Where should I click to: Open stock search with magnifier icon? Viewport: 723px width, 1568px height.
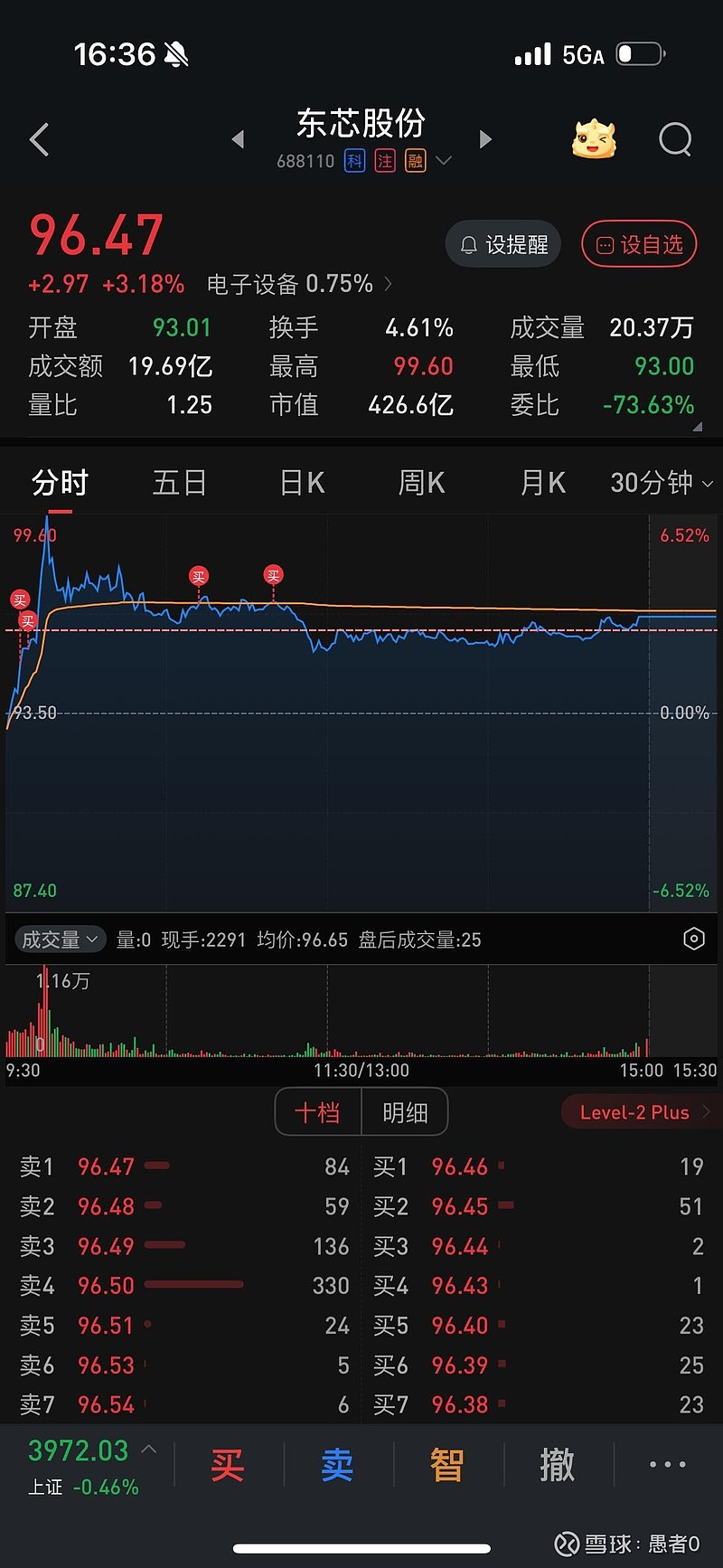tap(675, 139)
